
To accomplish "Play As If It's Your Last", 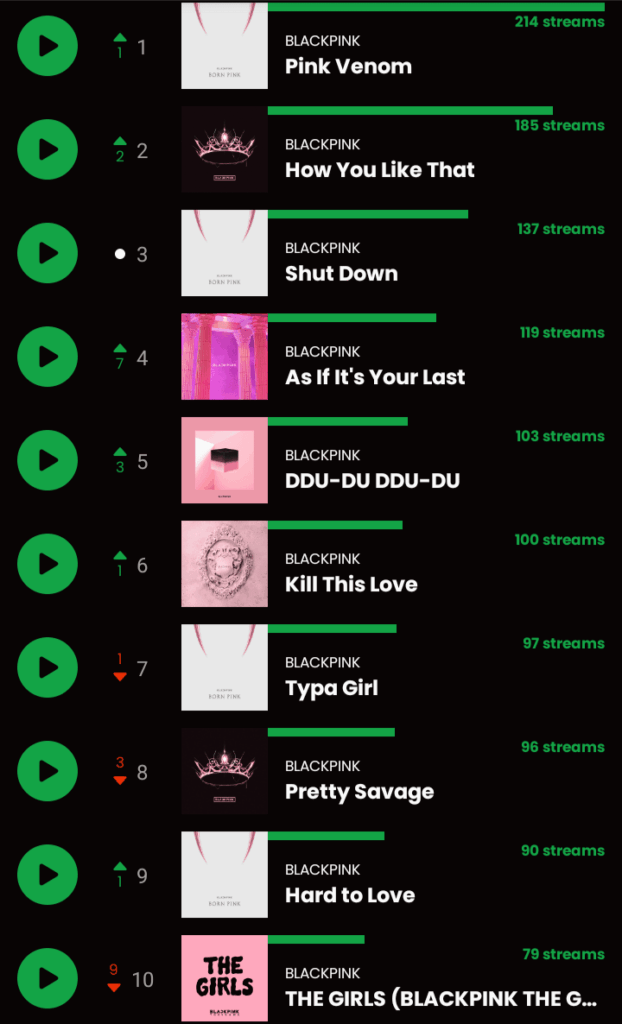I will click(47, 357).
